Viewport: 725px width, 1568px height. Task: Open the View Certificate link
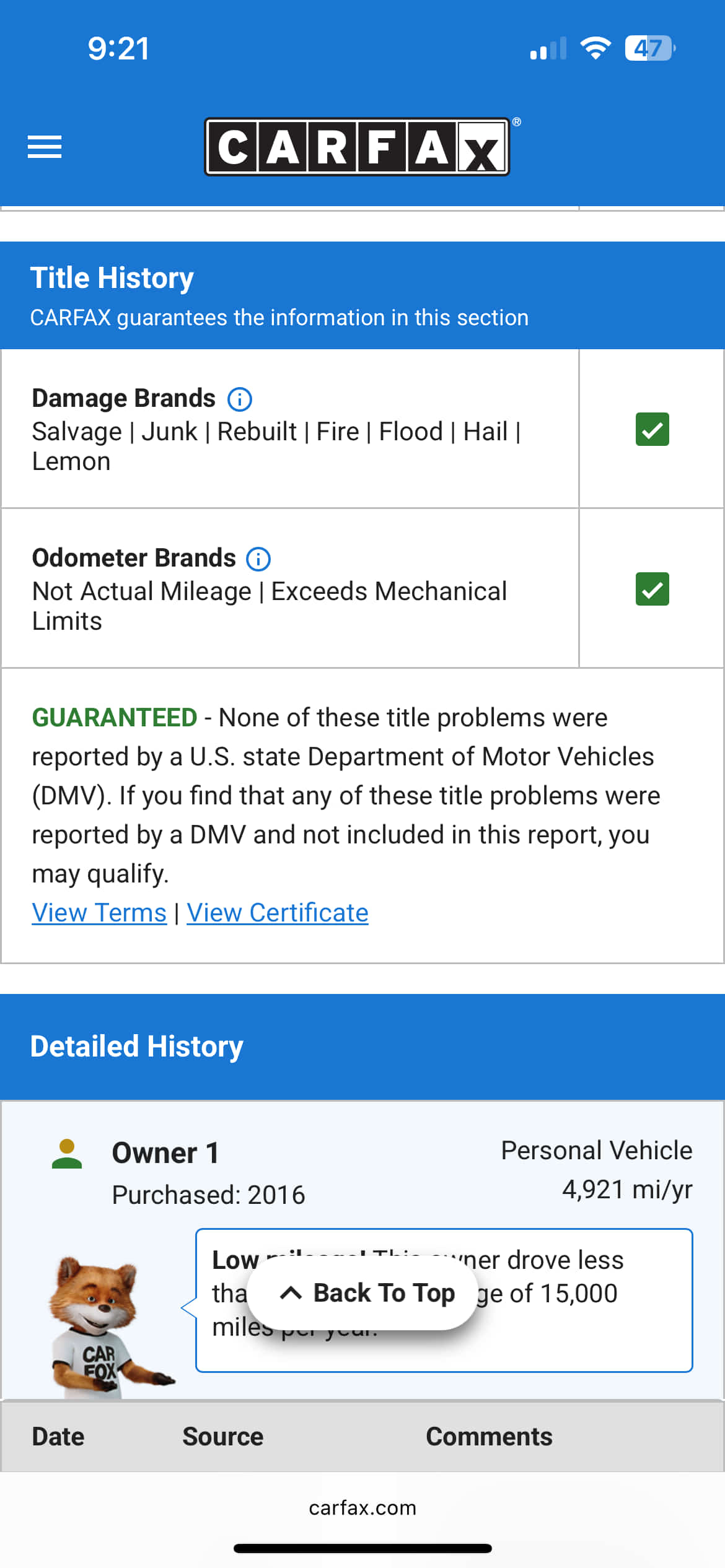coord(278,913)
